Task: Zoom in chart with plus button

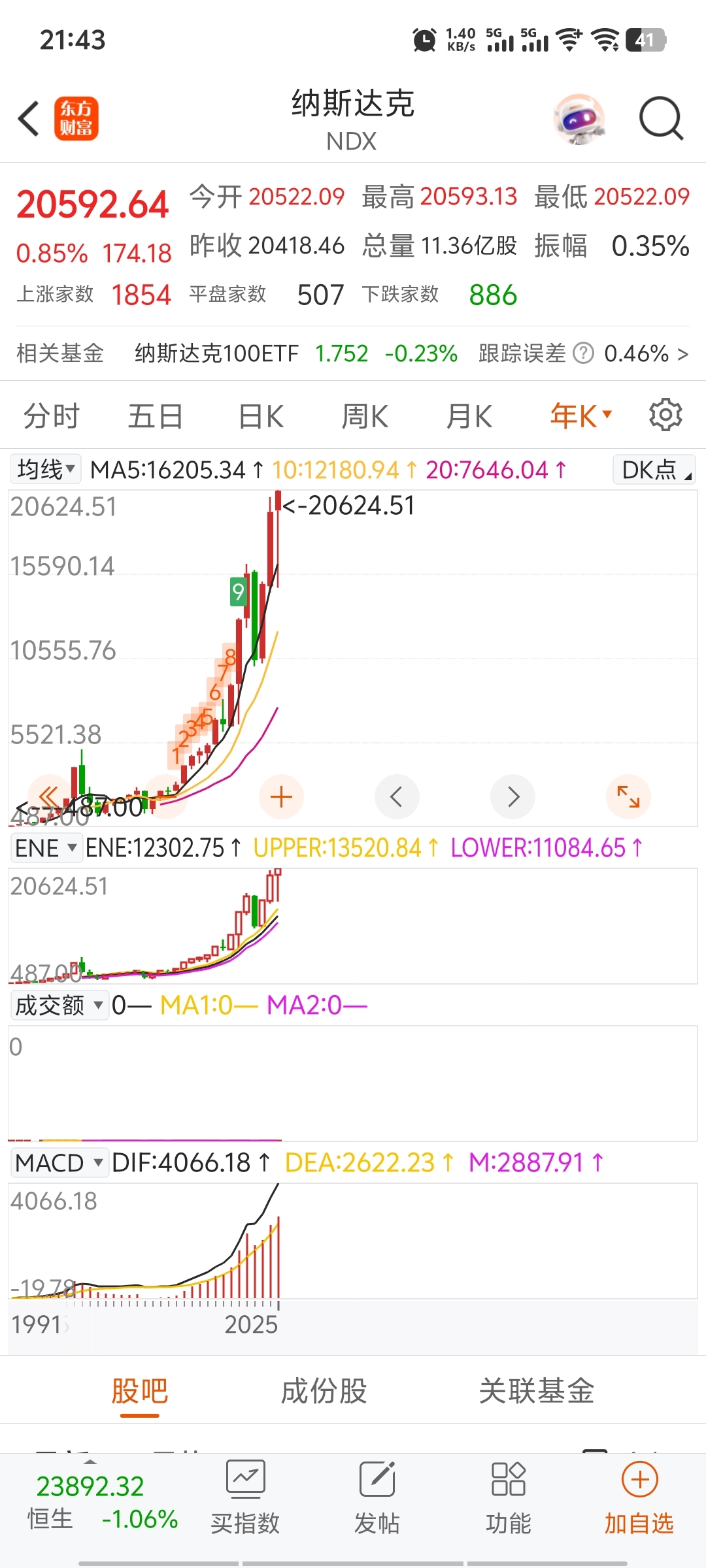Action: (x=281, y=796)
